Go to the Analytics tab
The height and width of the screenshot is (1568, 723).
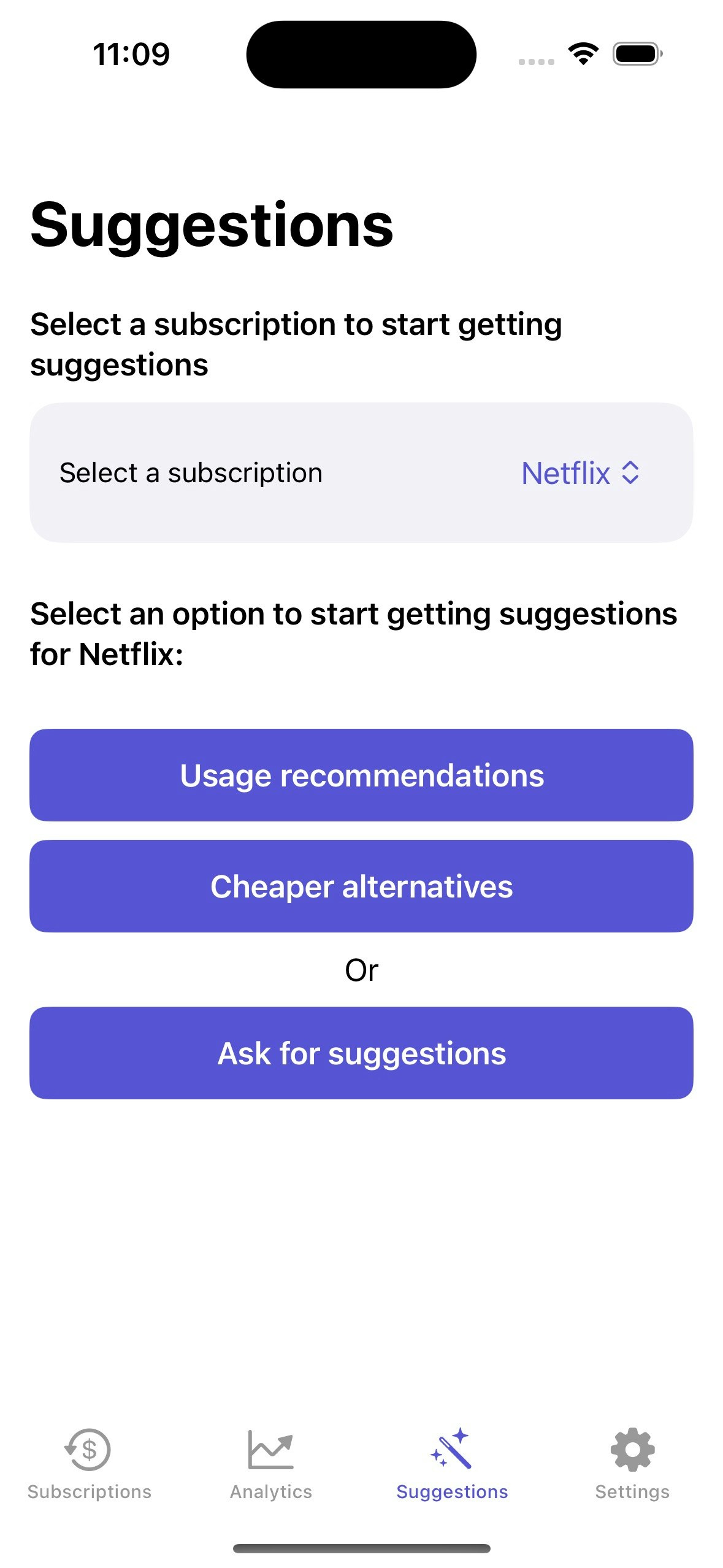pyautogui.click(x=270, y=1464)
